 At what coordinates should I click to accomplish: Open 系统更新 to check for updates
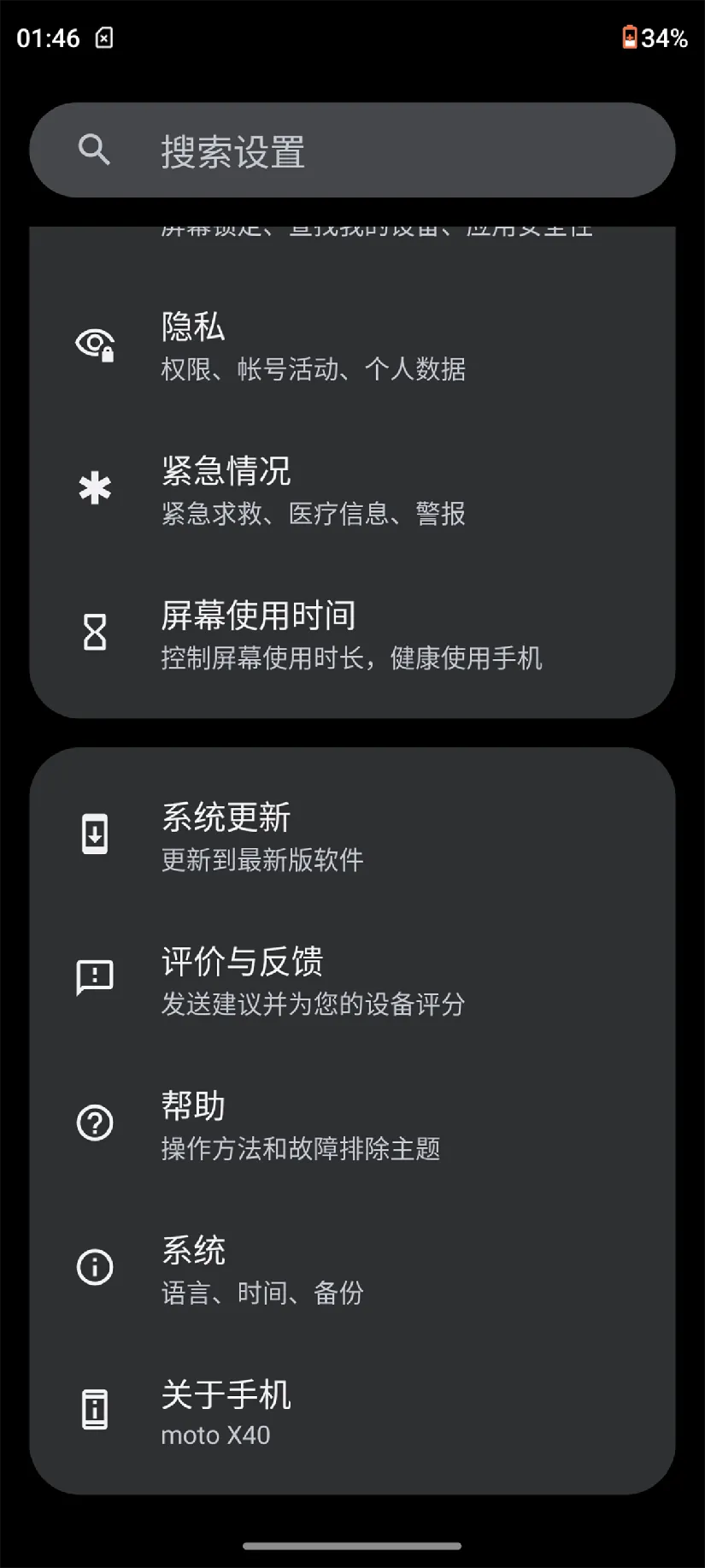(352, 835)
